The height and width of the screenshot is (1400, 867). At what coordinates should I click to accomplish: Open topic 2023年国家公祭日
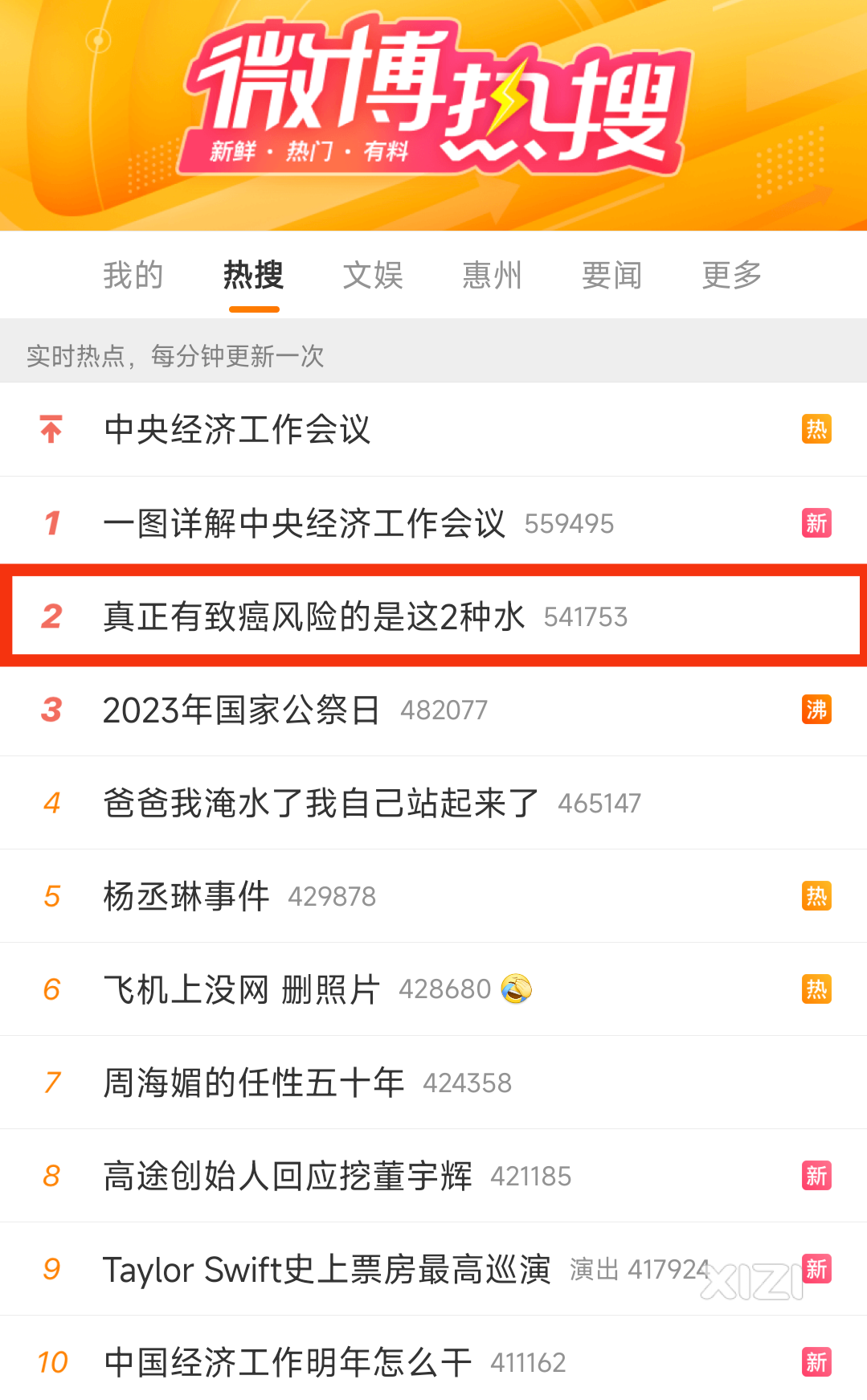point(433,710)
